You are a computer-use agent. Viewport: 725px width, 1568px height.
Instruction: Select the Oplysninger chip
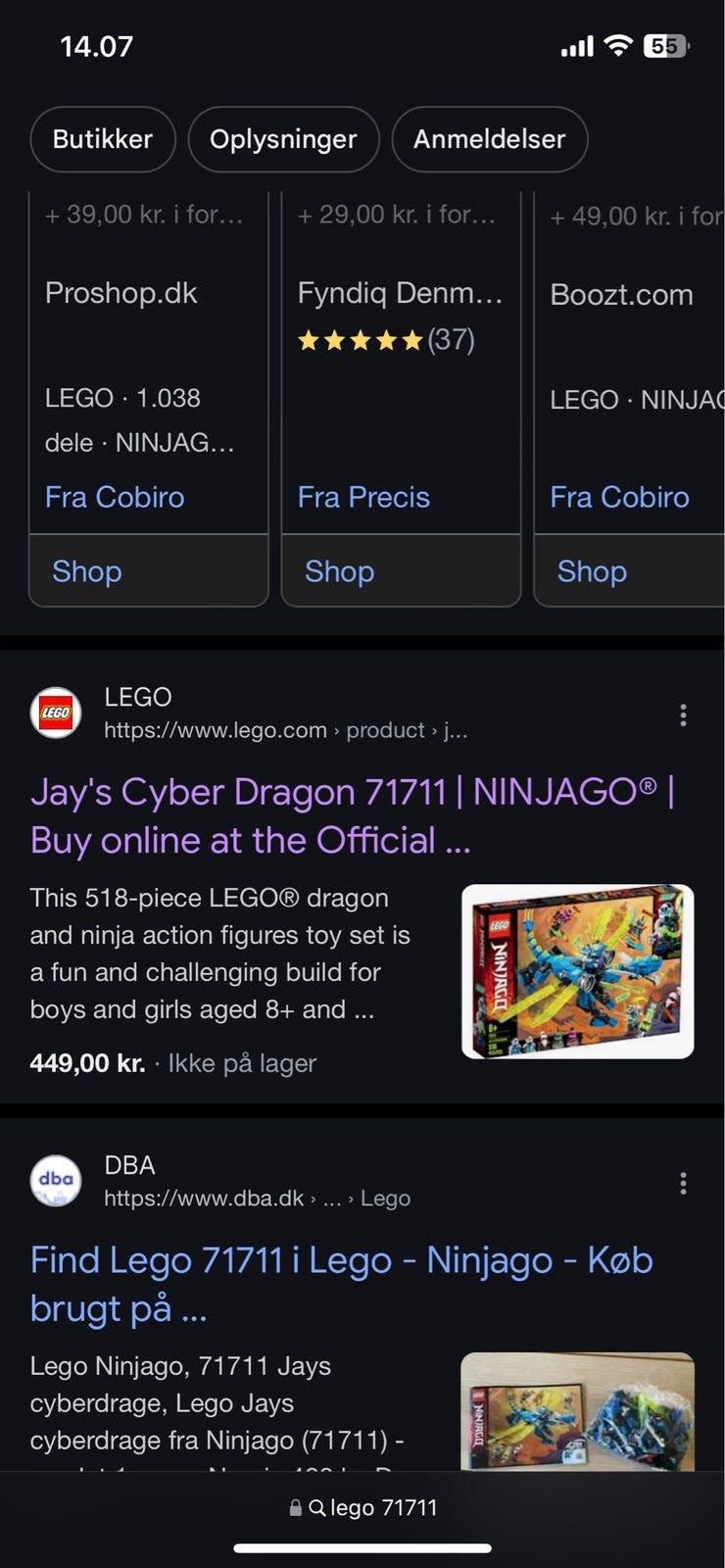tap(283, 139)
